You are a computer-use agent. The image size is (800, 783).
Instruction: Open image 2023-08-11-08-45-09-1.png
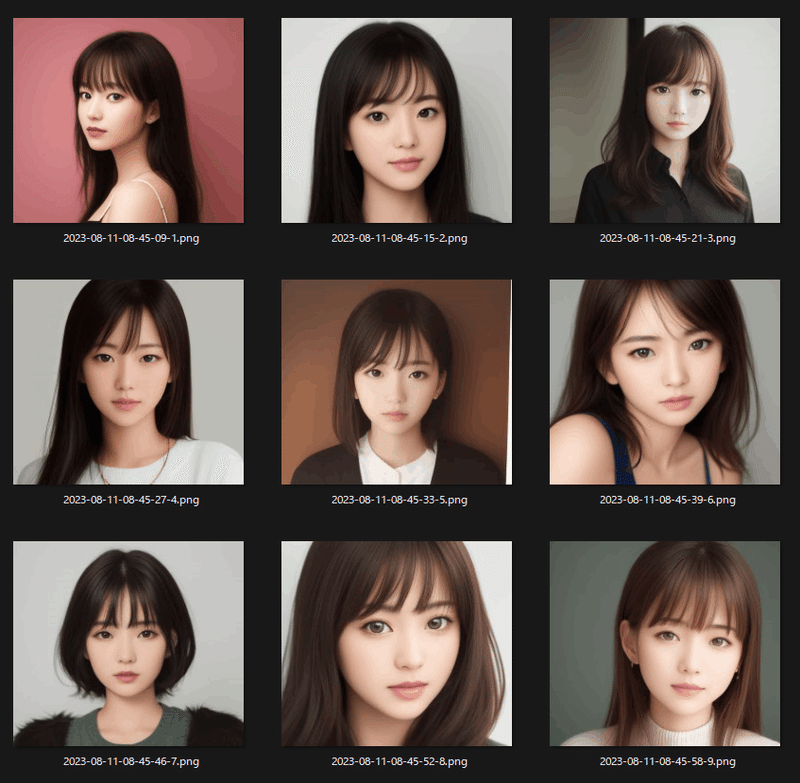[x=128, y=120]
